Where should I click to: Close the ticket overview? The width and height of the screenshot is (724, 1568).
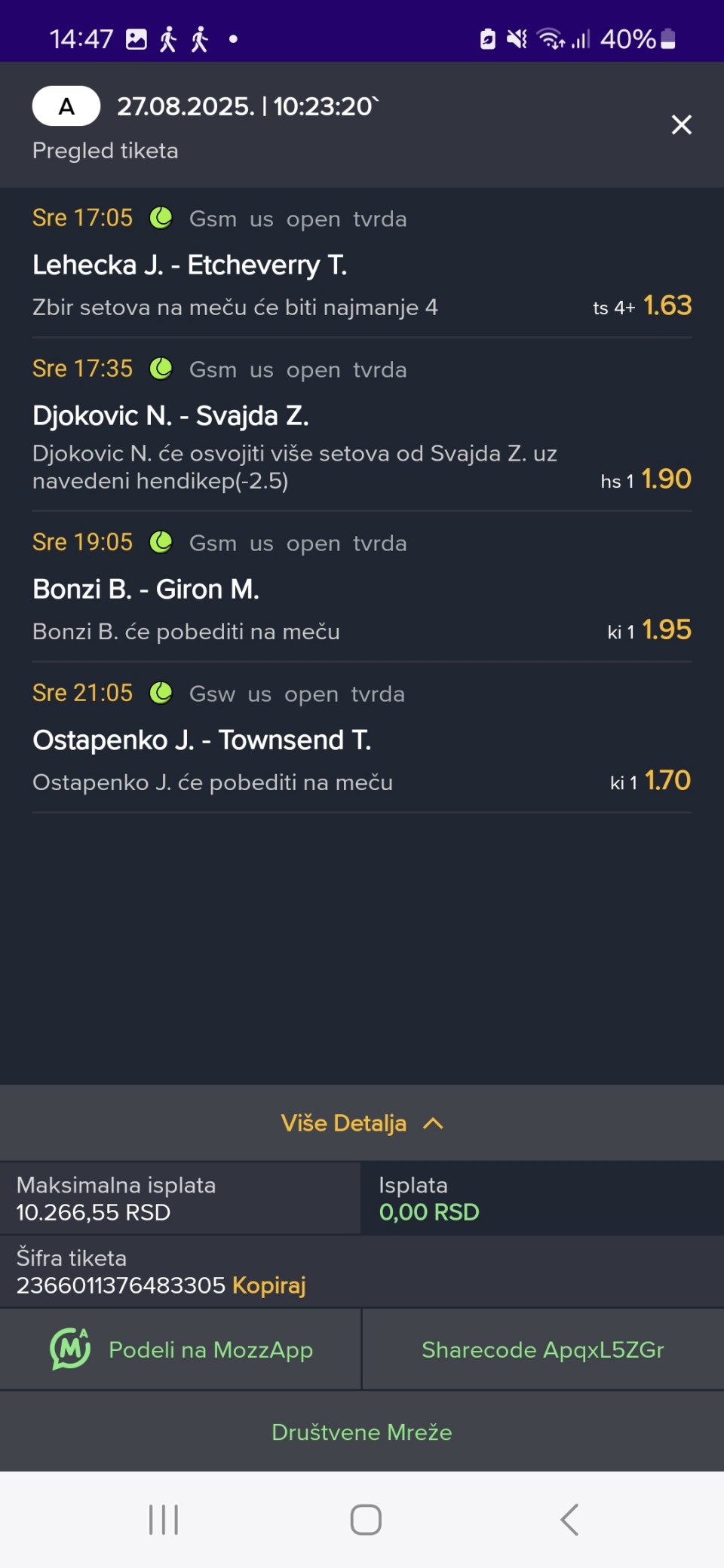(x=681, y=124)
